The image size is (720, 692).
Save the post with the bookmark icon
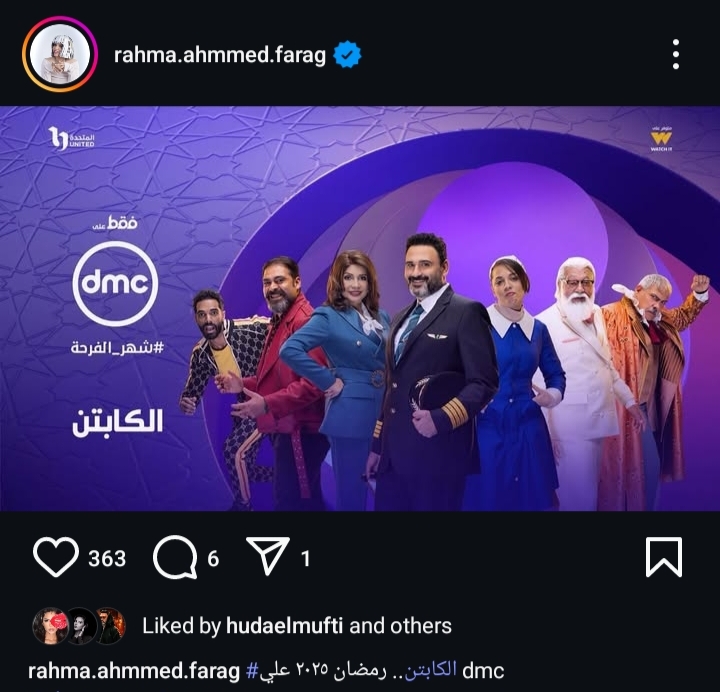(x=664, y=557)
